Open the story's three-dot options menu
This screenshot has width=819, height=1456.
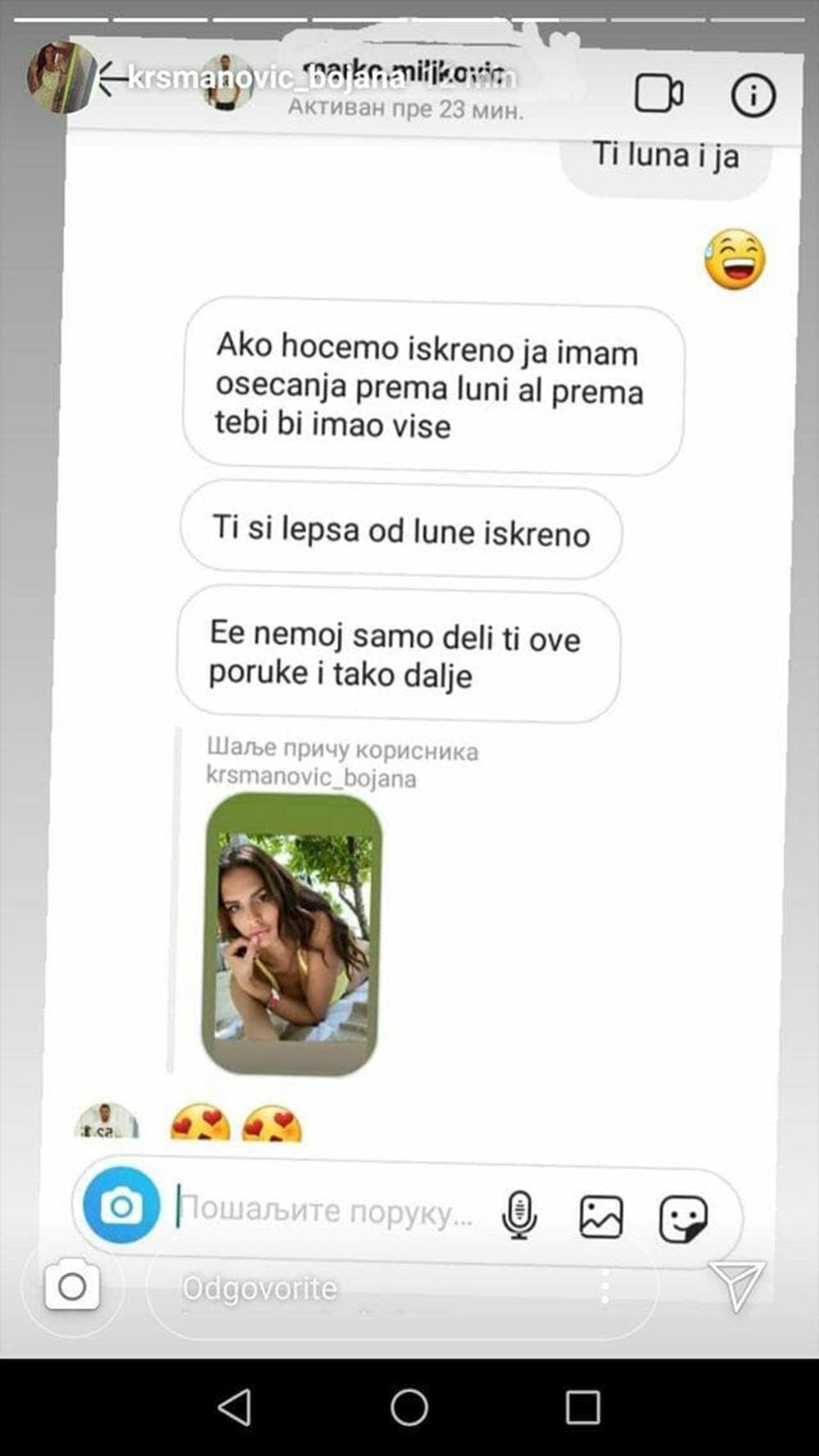605,1287
